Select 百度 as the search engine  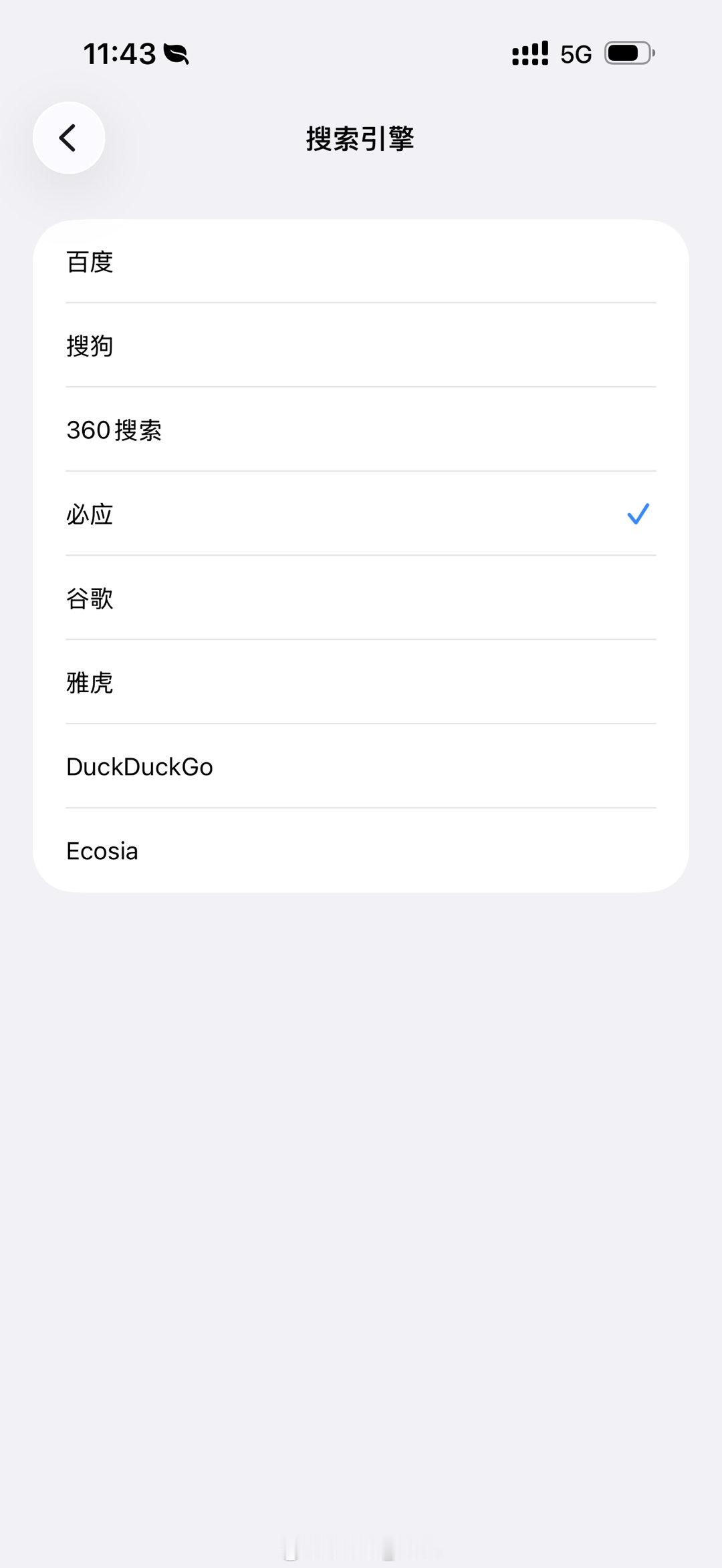tap(267, 263)
